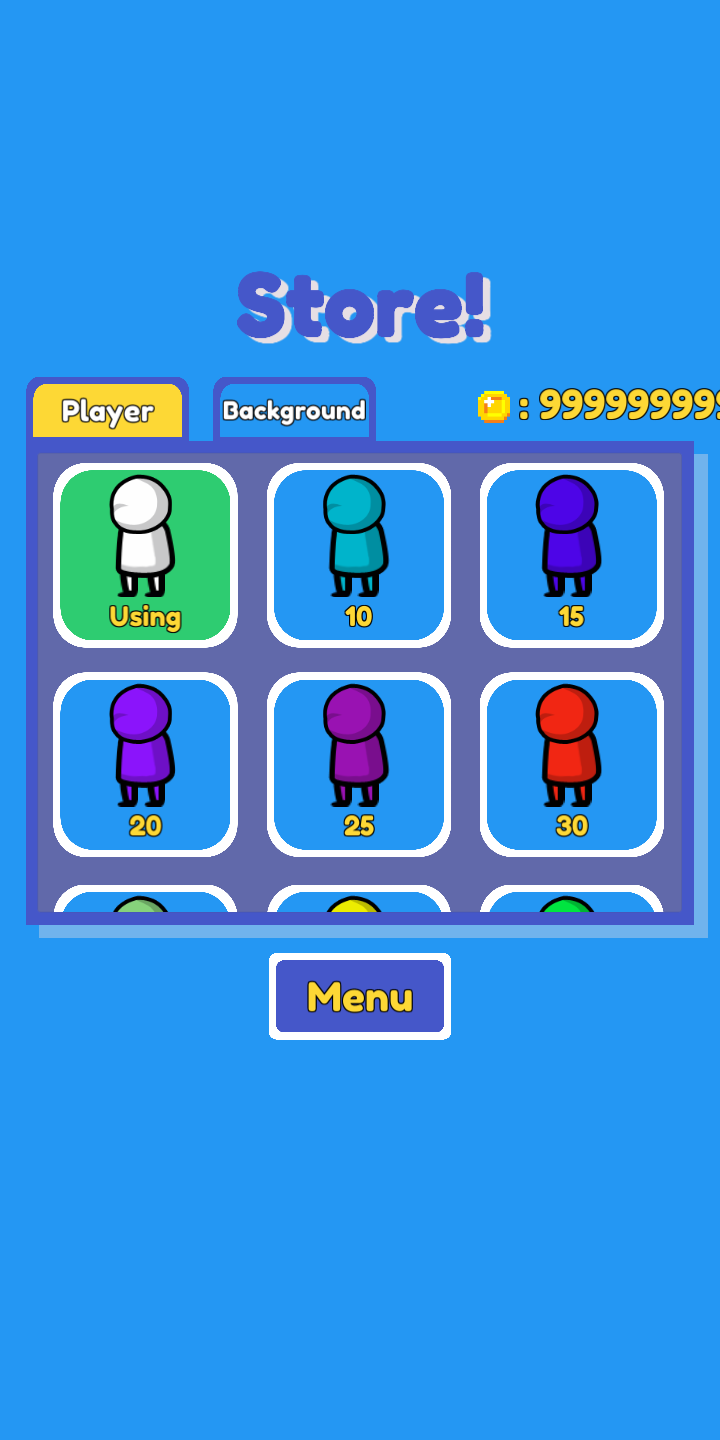Return to the Menu
Screen dimensions: 720x1440
coord(360,996)
